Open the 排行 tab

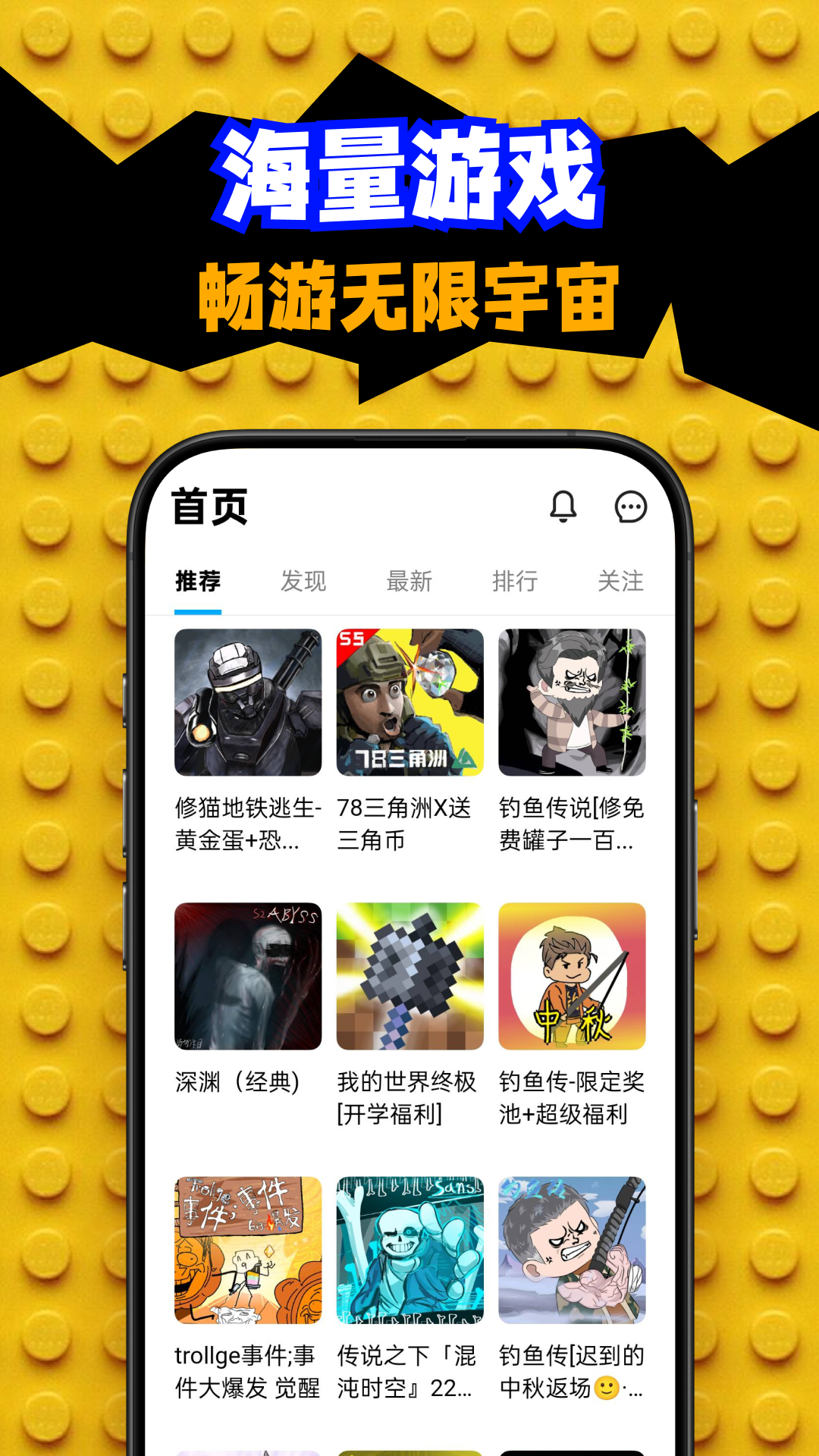point(514,582)
